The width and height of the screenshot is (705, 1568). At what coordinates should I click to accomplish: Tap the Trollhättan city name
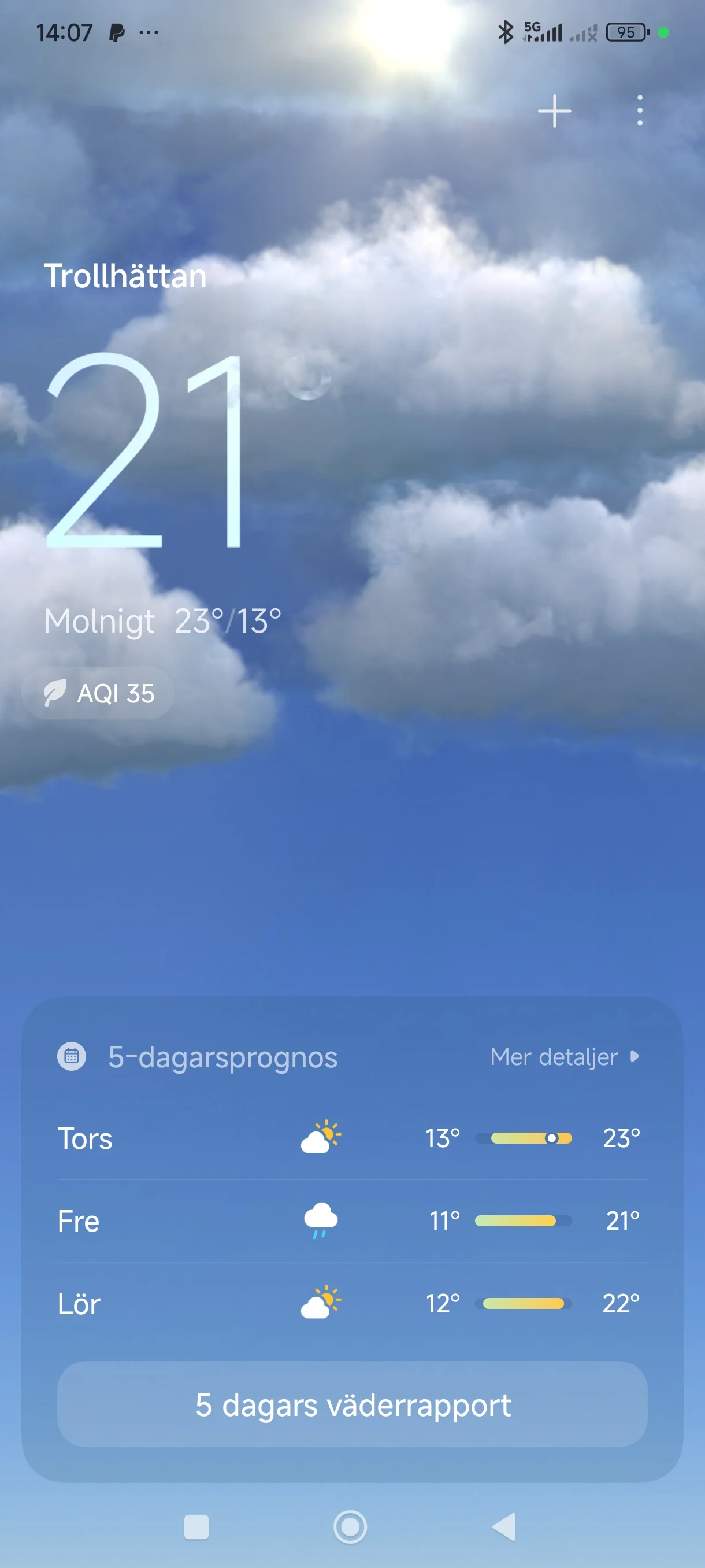point(126,276)
